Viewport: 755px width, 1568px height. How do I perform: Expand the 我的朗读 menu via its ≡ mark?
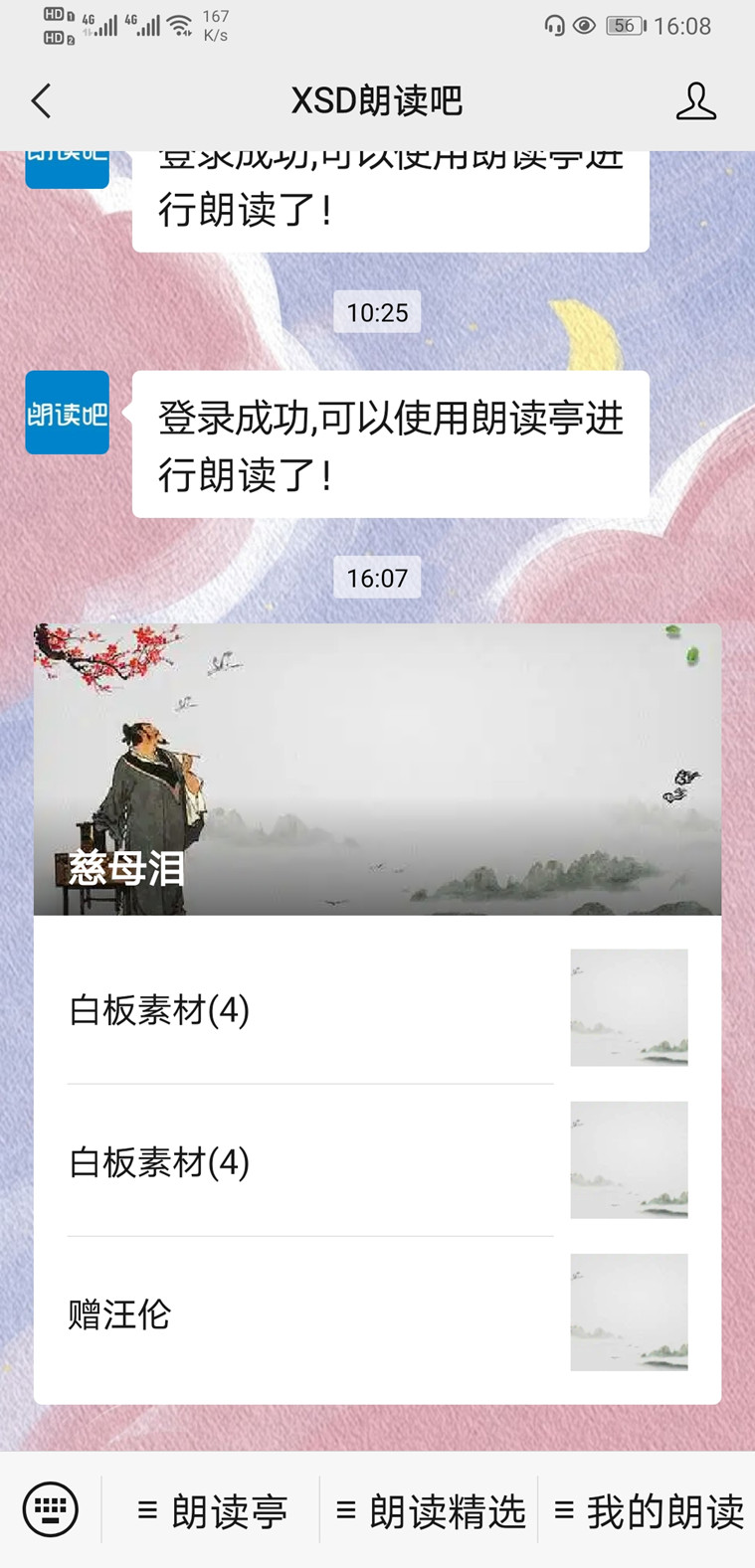[565, 1508]
